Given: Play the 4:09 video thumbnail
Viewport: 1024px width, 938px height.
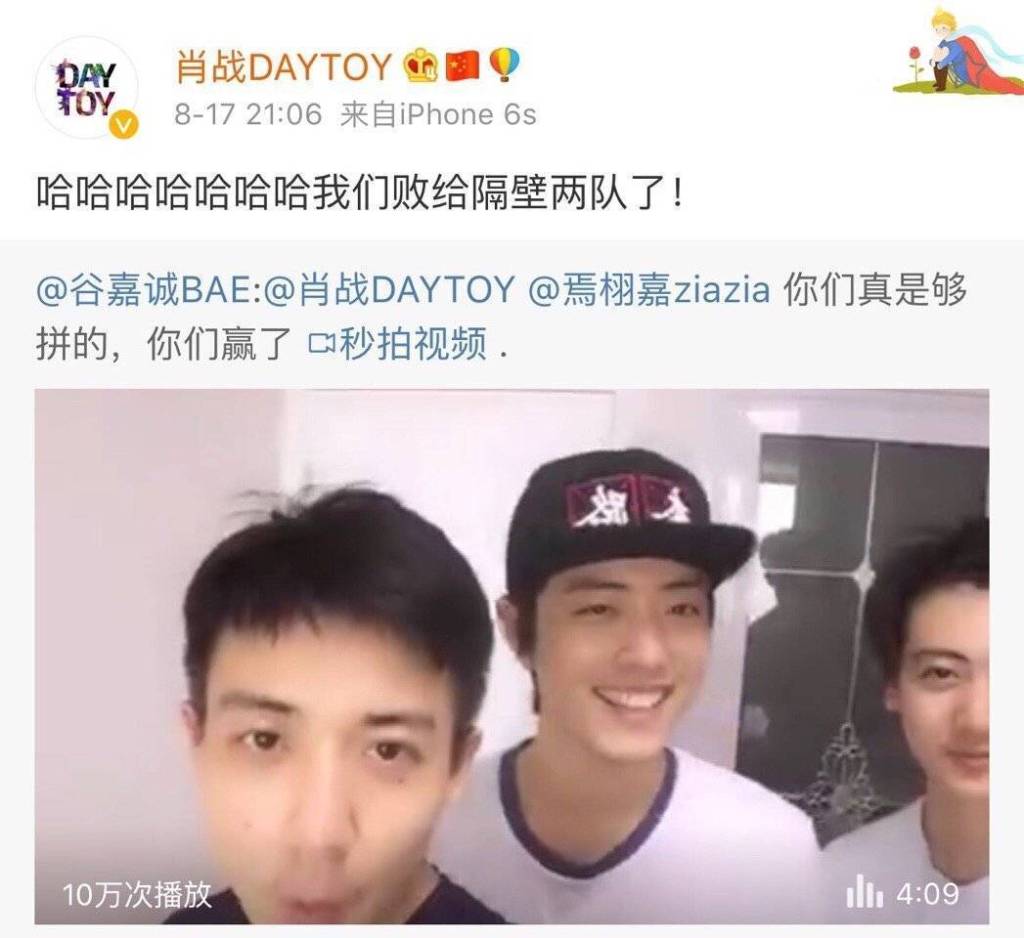Looking at the screenshot, I should [x=512, y=656].
